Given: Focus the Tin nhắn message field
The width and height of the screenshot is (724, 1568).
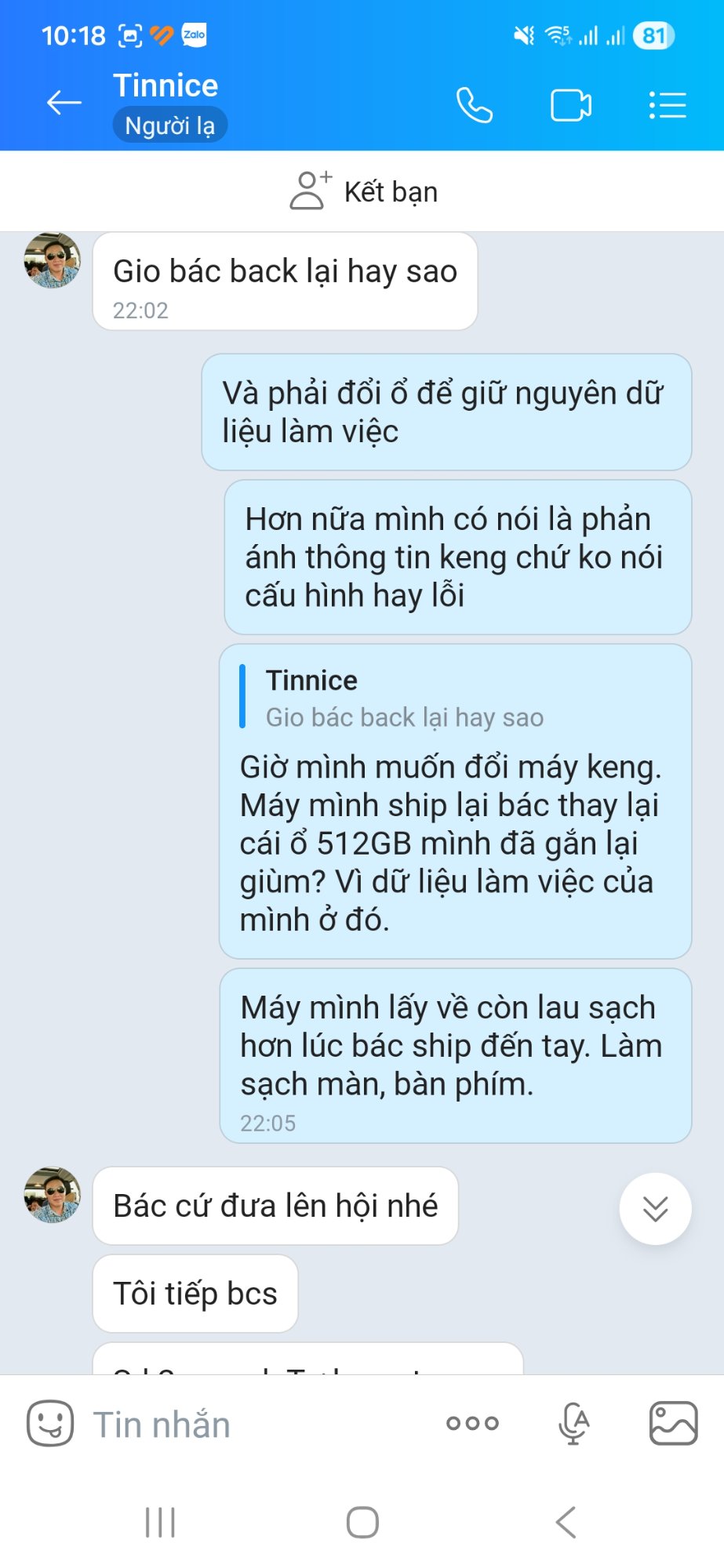Looking at the screenshot, I should point(235,1425).
